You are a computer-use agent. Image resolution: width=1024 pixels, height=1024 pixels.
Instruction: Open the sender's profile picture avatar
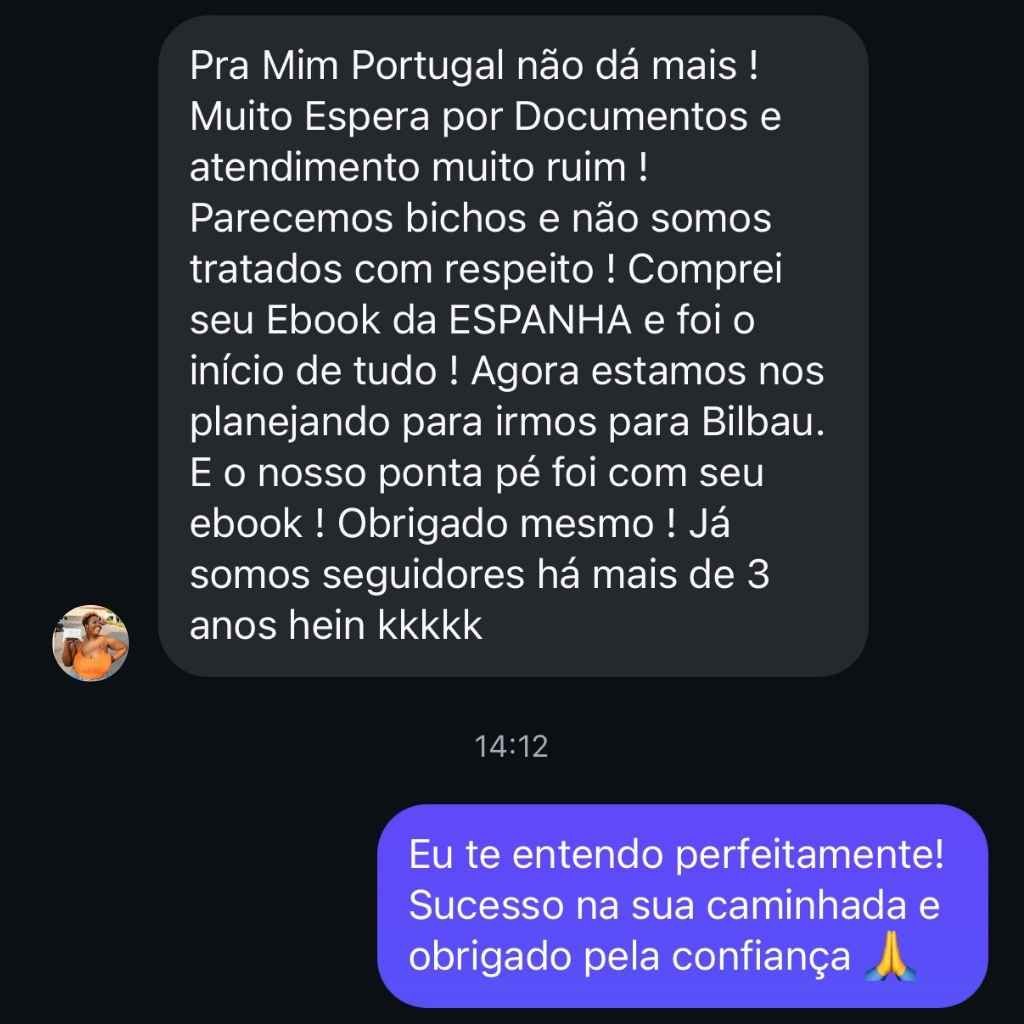91,642
